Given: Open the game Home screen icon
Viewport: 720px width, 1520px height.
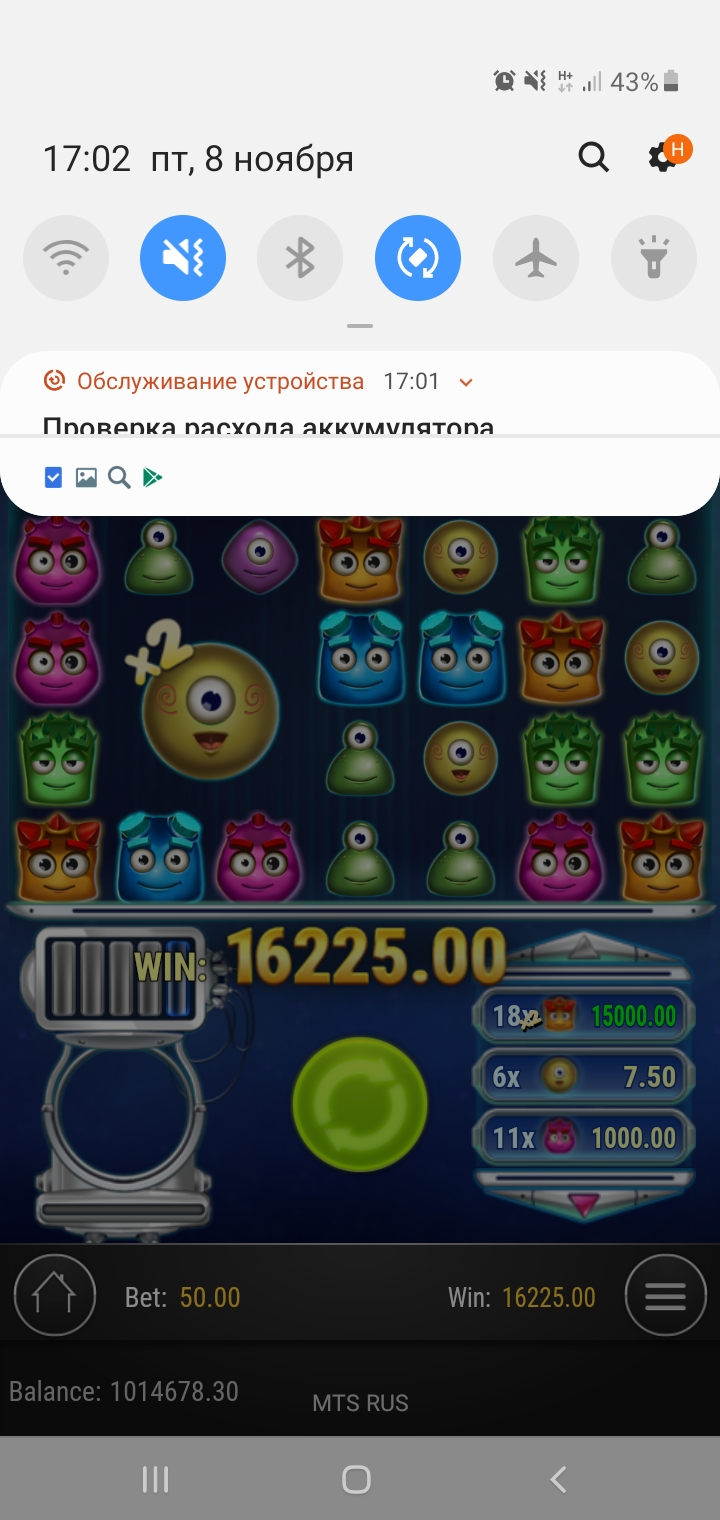Looking at the screenshot, I should click(54, 1295).
